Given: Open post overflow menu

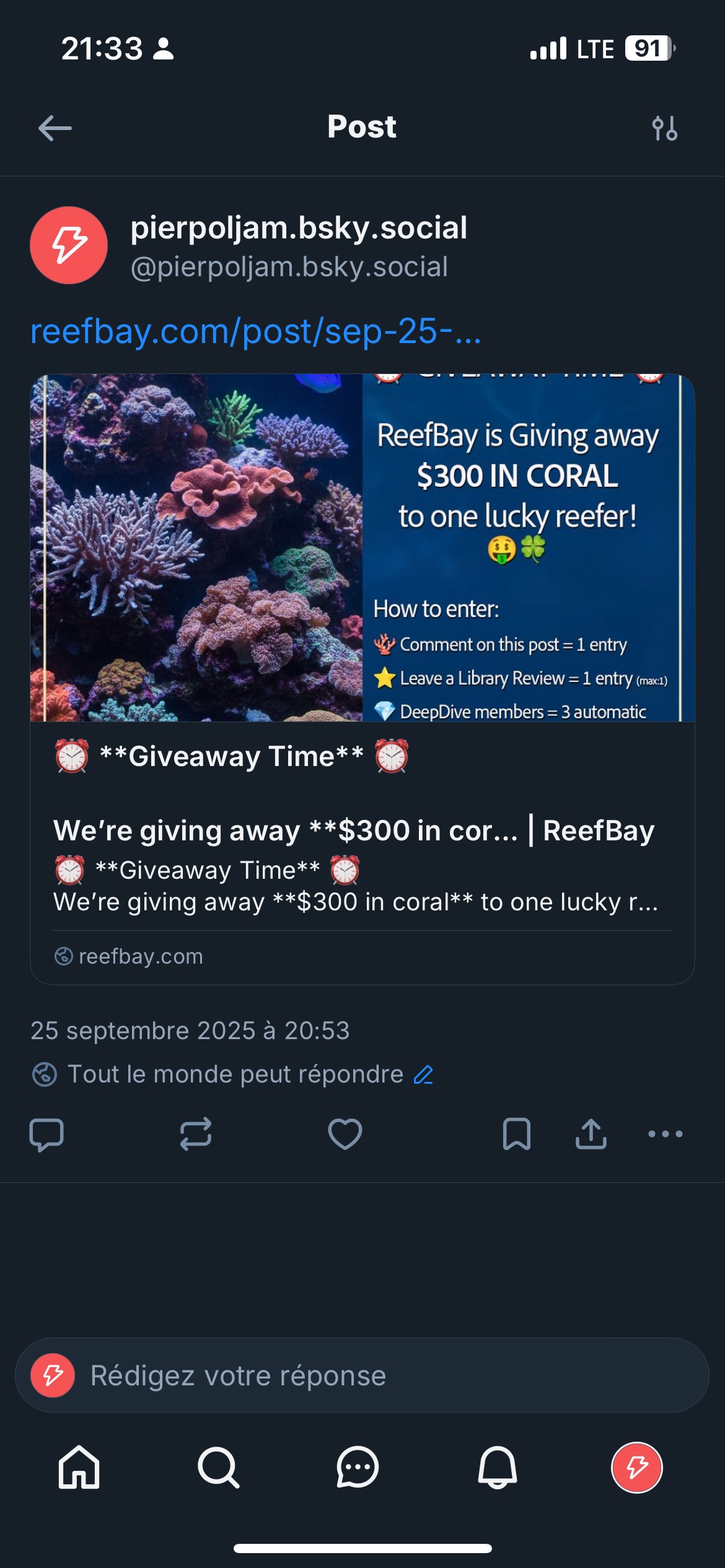Looking at the screenshot, I should tap(665, 1135).
